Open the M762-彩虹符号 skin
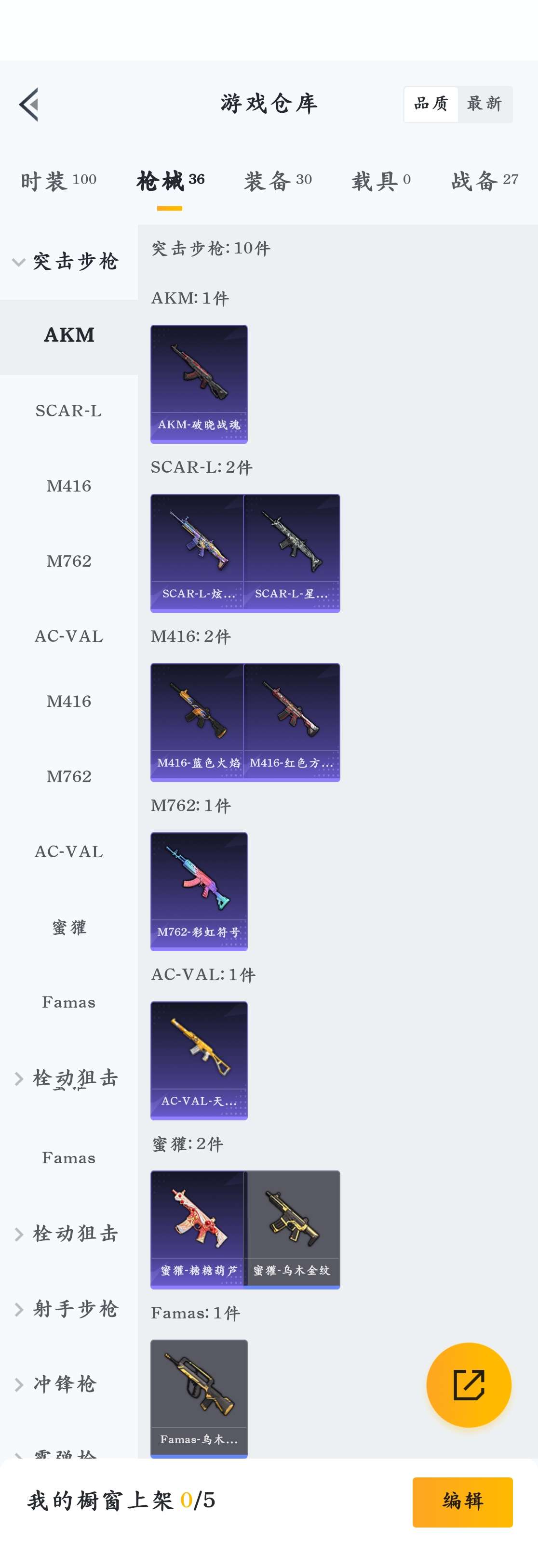 click(199, 891)
